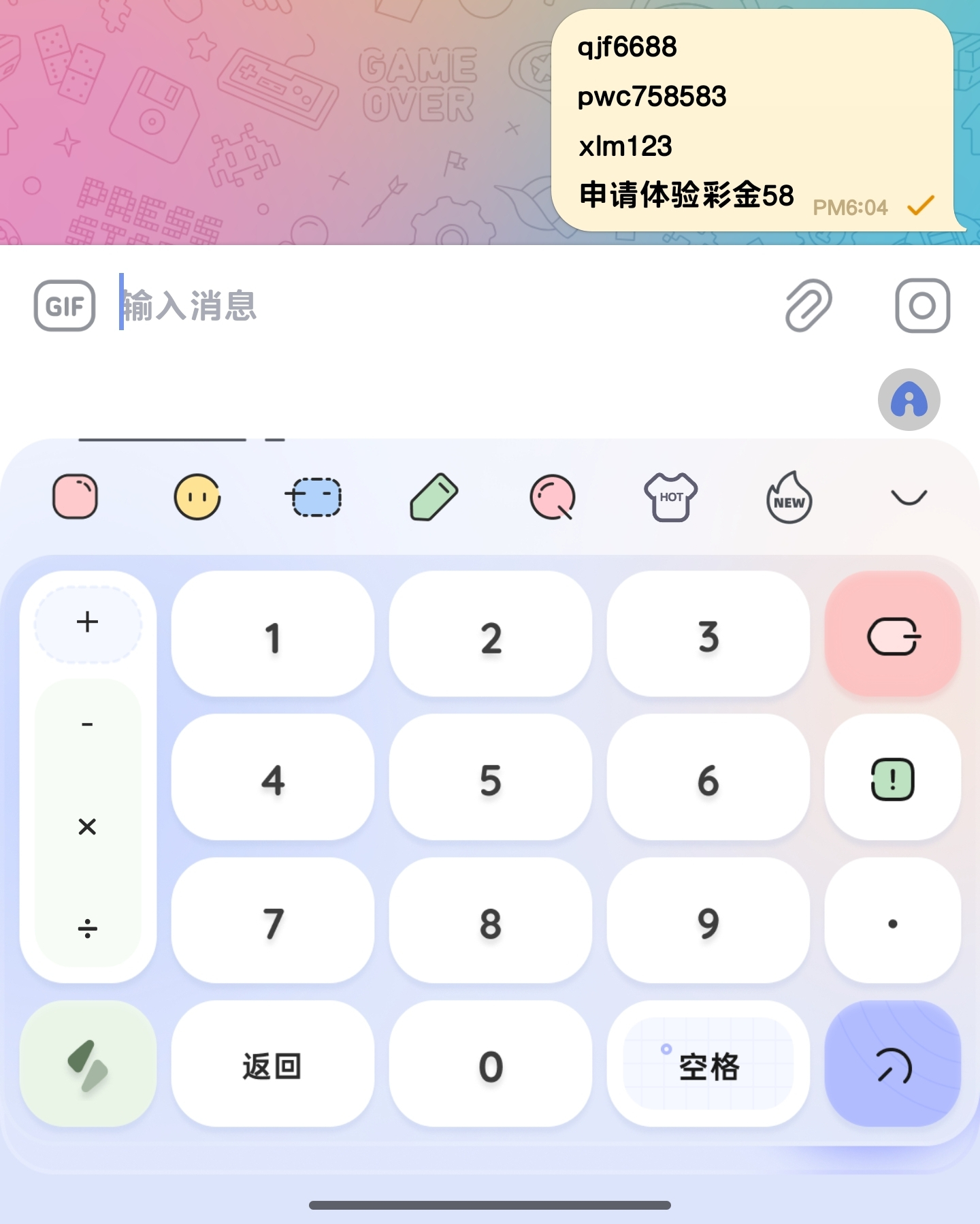Open the yellow emoji face panel
980x1224 pixels.
197,497
